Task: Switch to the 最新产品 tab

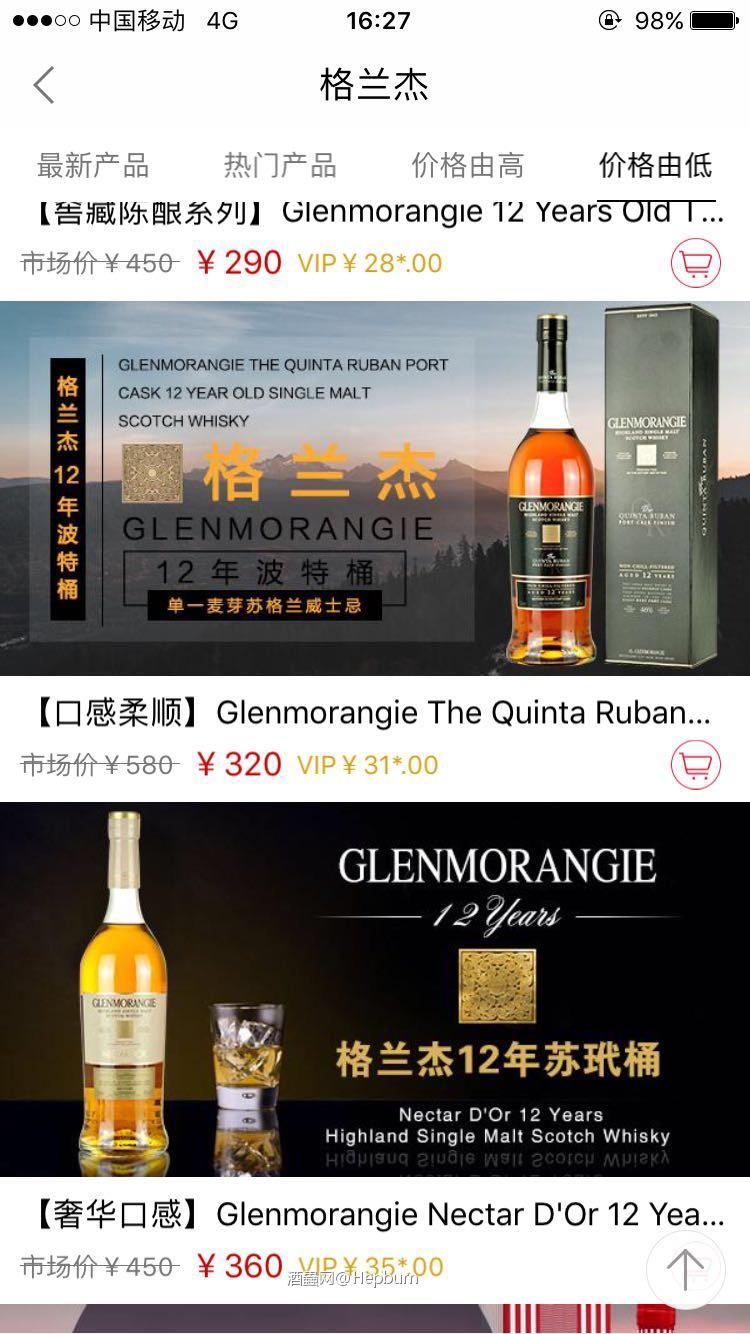Action: tap(93, 165)
